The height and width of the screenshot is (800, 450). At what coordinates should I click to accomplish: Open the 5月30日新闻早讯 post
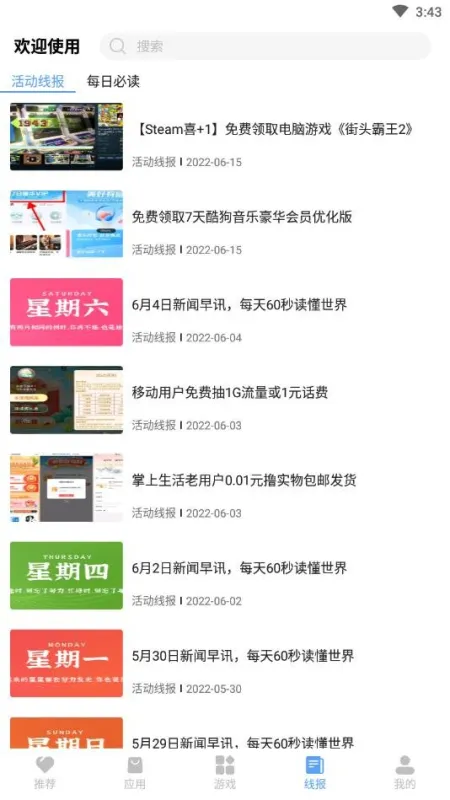(x=225, y=663)
